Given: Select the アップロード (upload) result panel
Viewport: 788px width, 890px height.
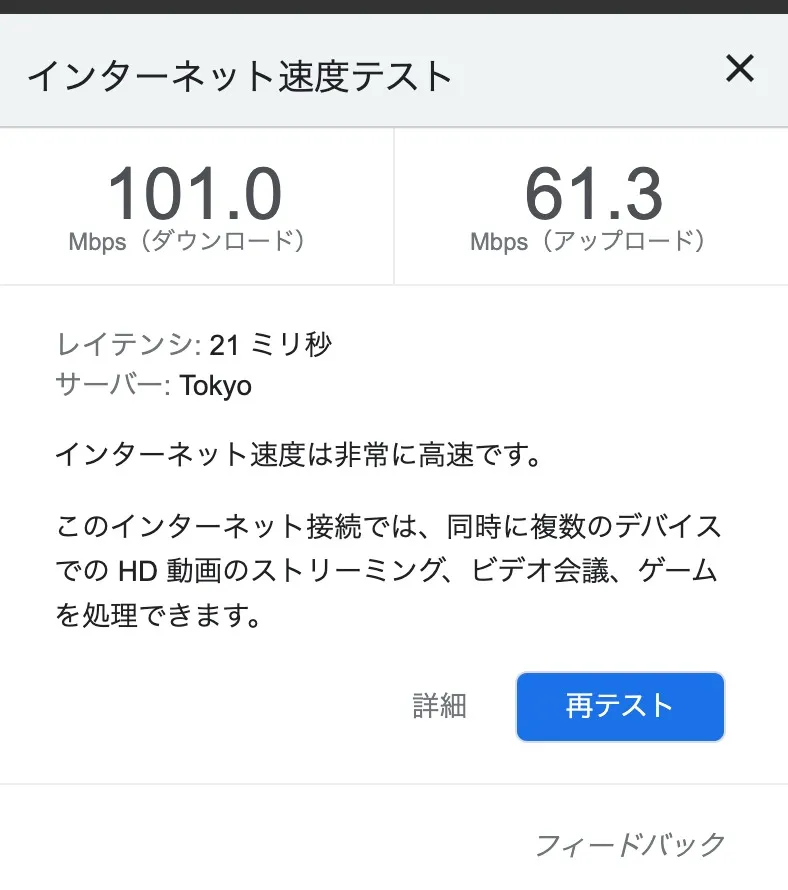Looking at the screenshot, I should pyautogui.click(x=592, y=207).
